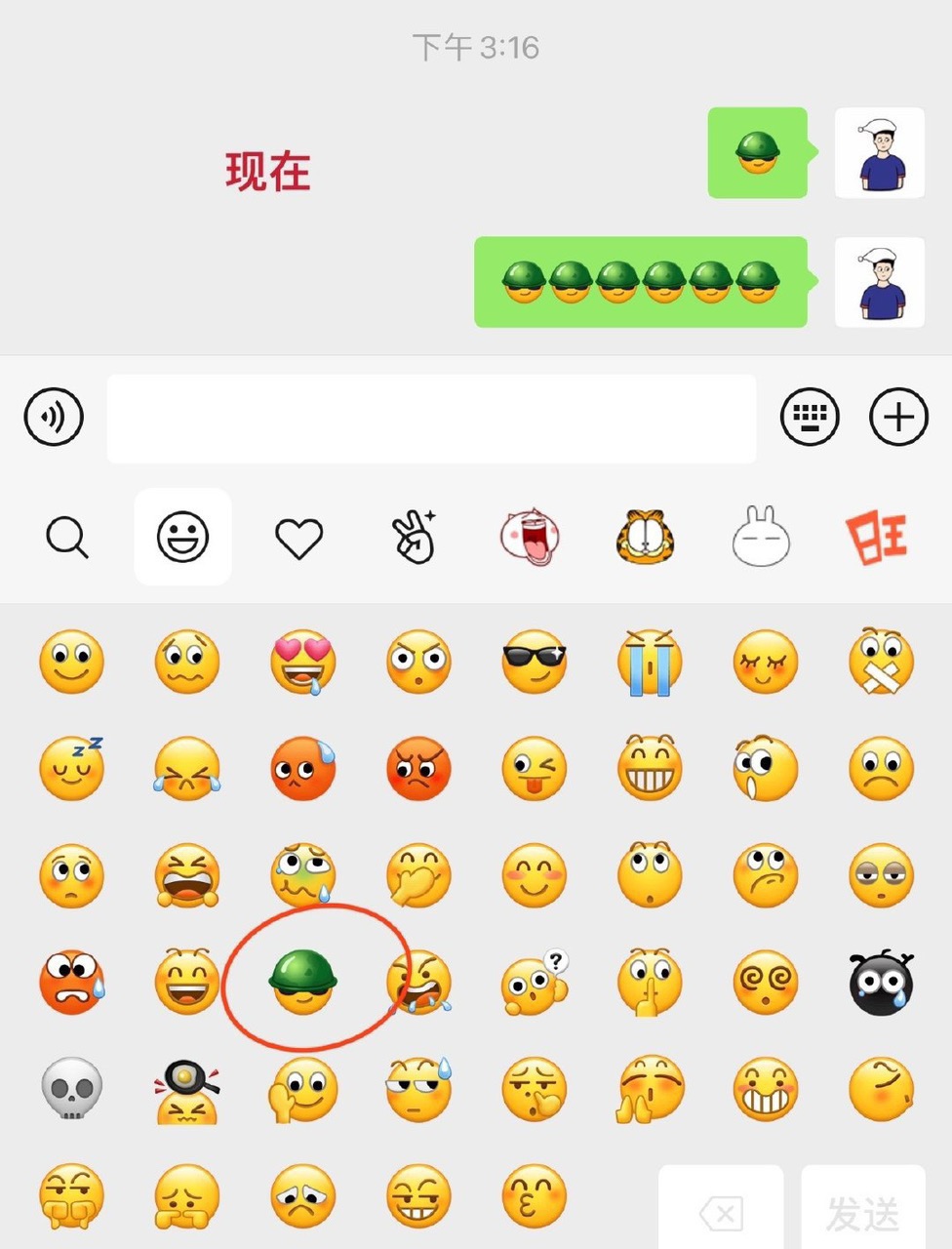Switch back to the text keyboard
Image resolution: width=952 pixels, height=1249 pixels.
[810, 418]
